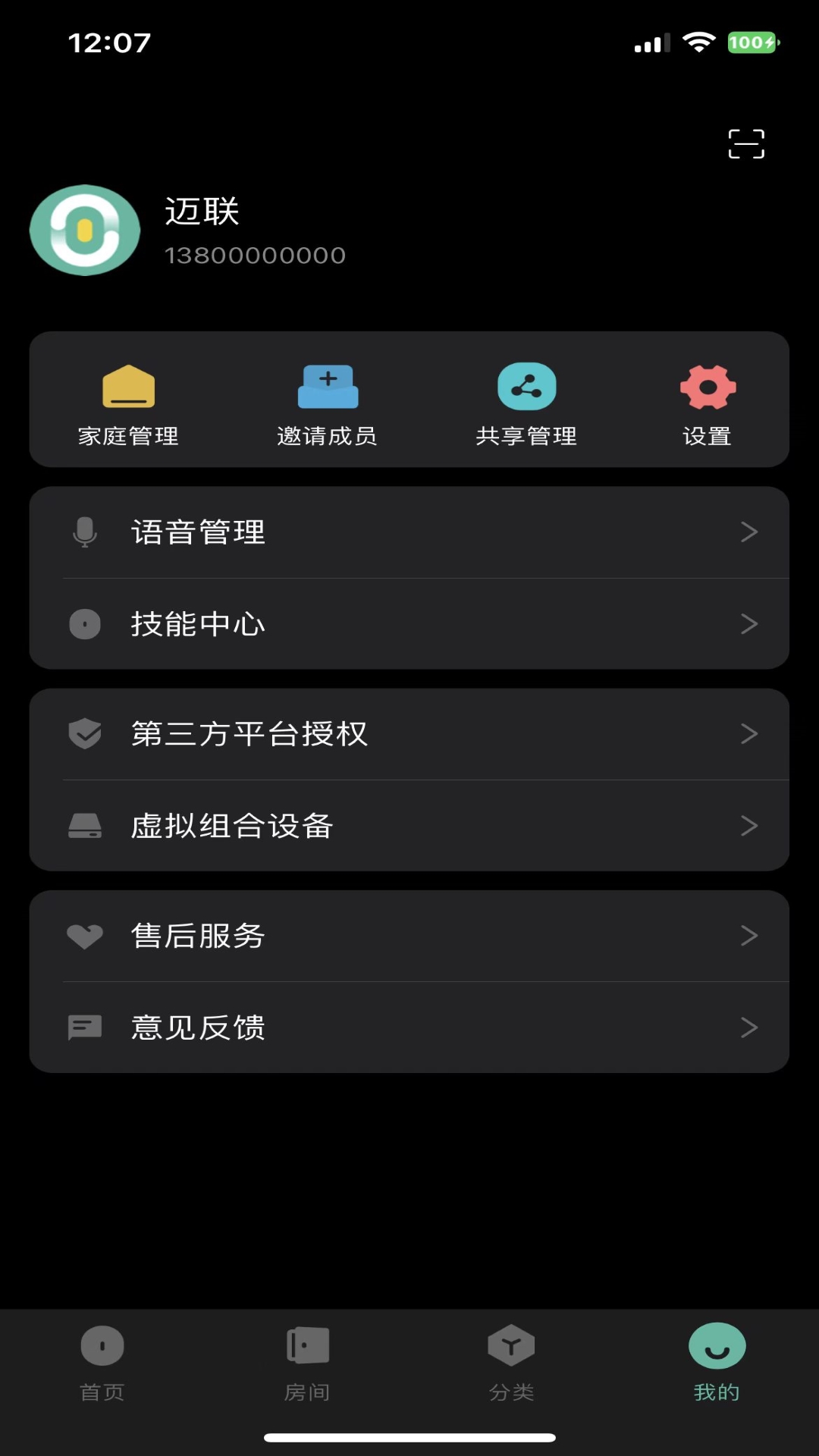Open 家庭管理 (home management)
Viewport: 819px width, 1456px height.
click(x=127, y=402)
